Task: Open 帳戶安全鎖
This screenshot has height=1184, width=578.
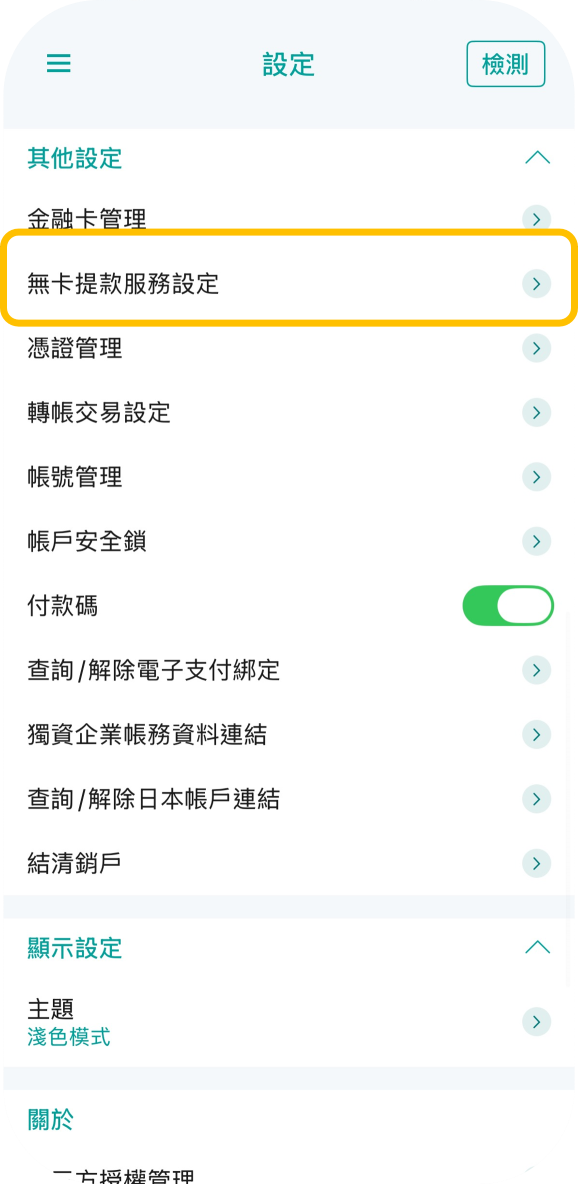Action: pyautogui.click(x=289, y=541)
